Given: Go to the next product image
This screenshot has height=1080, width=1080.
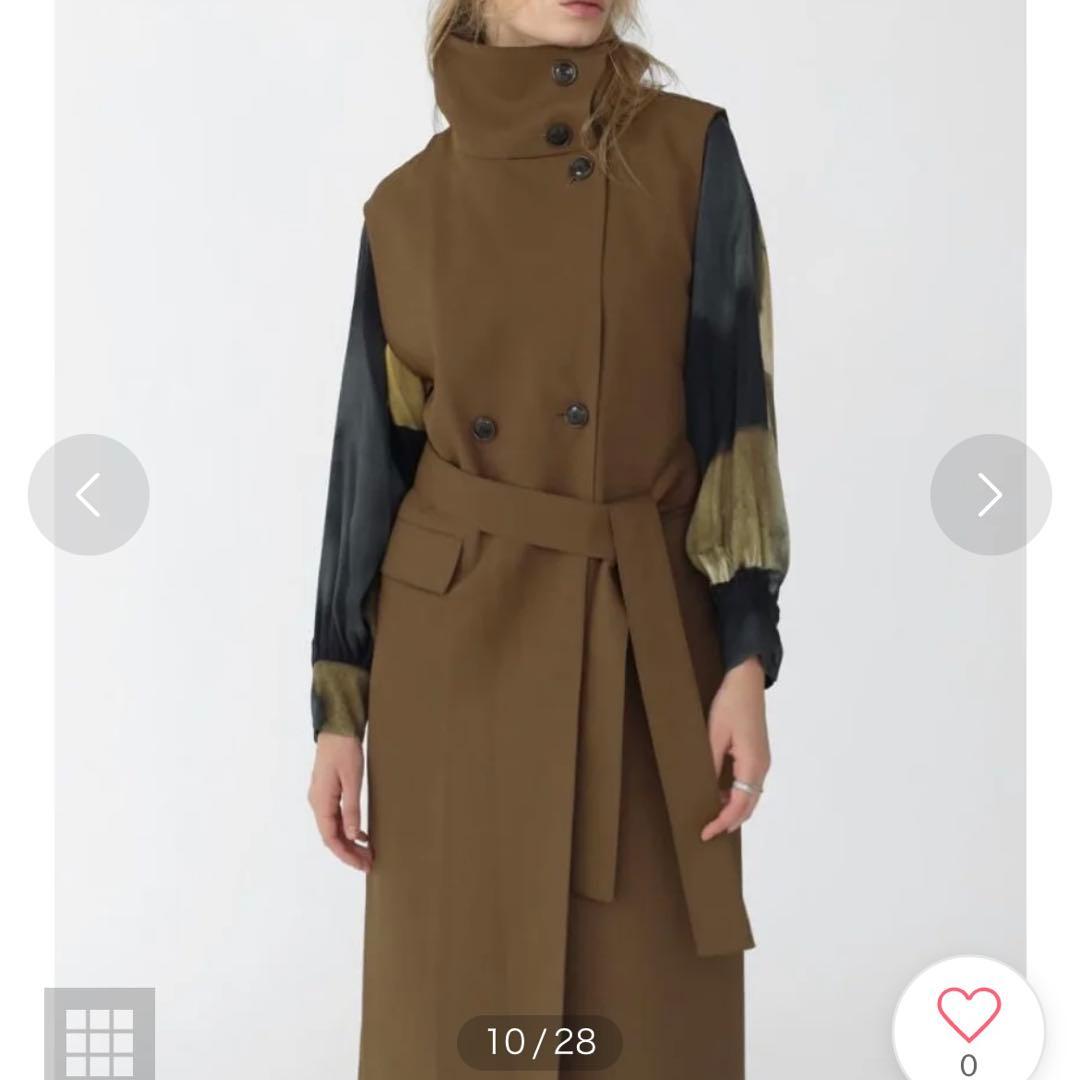Looking at the screenshot, I should (x=990, y=494).
